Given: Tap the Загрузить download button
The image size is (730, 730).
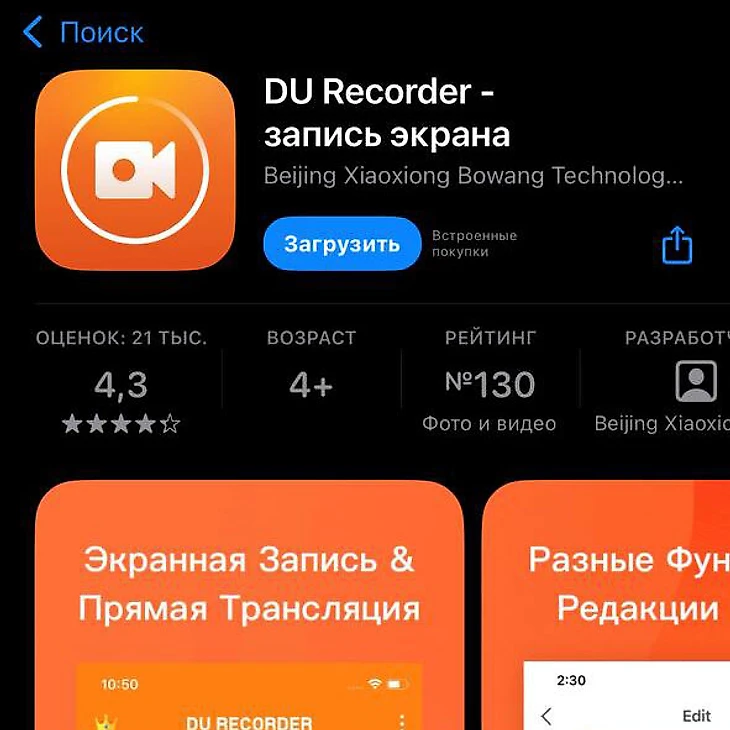Looking at the screenshot, I should click(x=342, y=244).
